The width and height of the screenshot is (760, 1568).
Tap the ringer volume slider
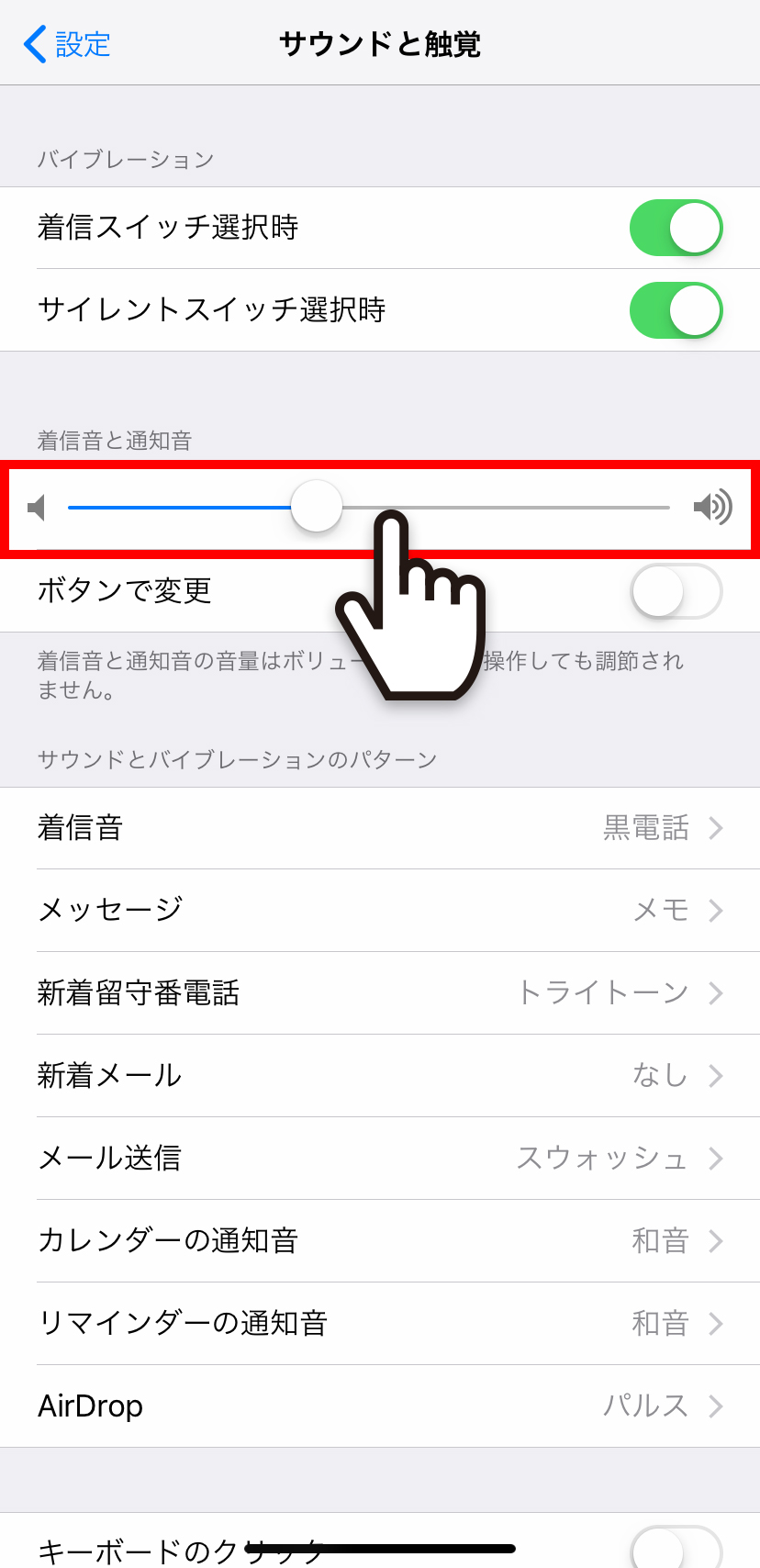369,507
